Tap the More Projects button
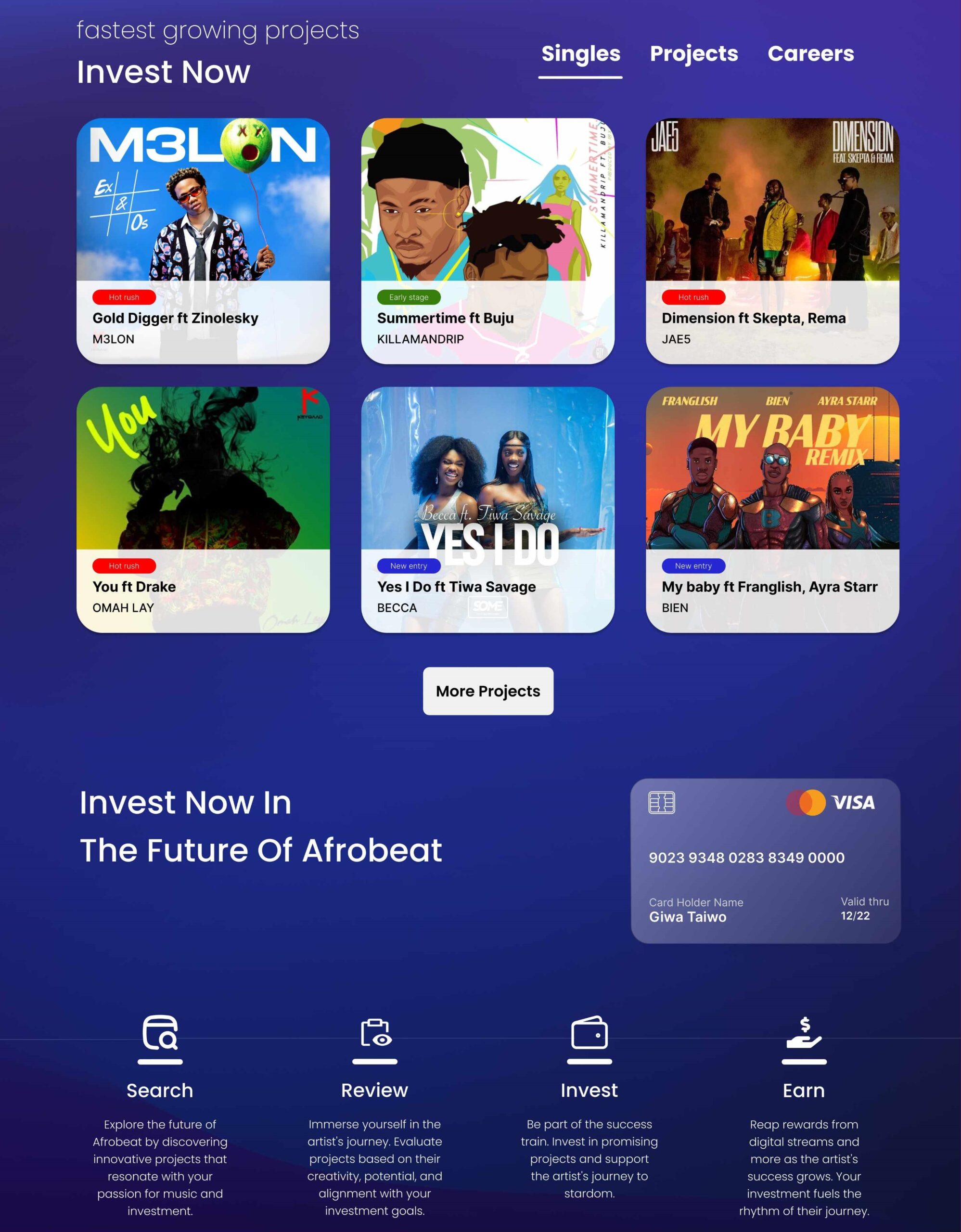The width and height of the screenshot is (961, 1232). [488, 691]
